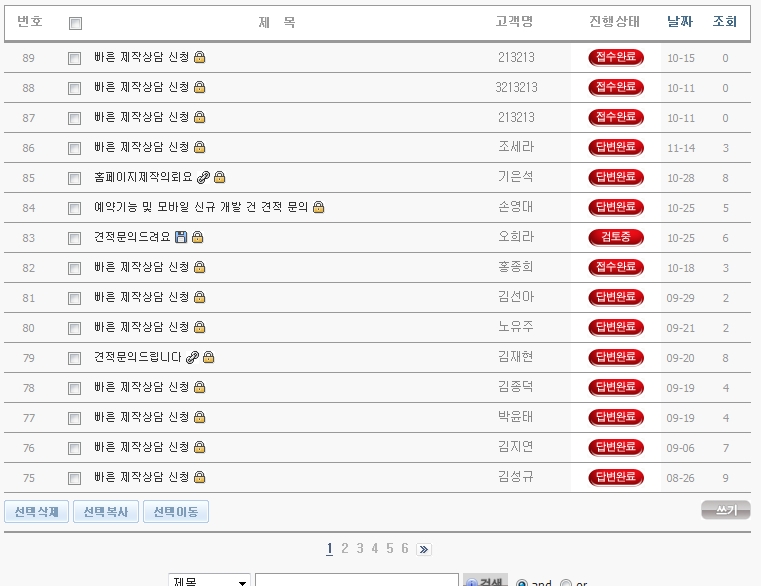Sort the list by 날짜 column

point(679,21)
